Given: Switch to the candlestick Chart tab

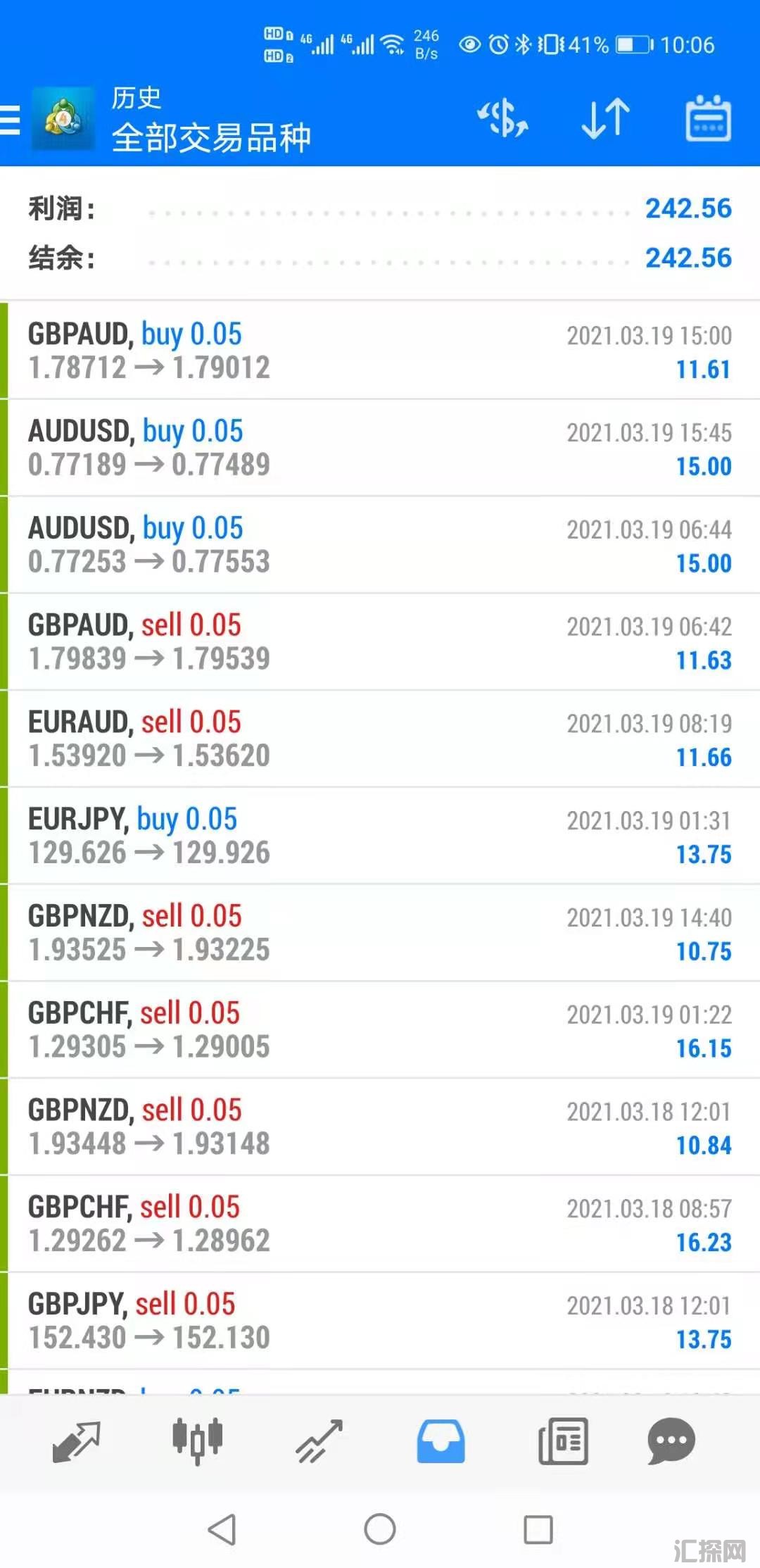Looking at the screenshot, I should [x=198, y=1441].
